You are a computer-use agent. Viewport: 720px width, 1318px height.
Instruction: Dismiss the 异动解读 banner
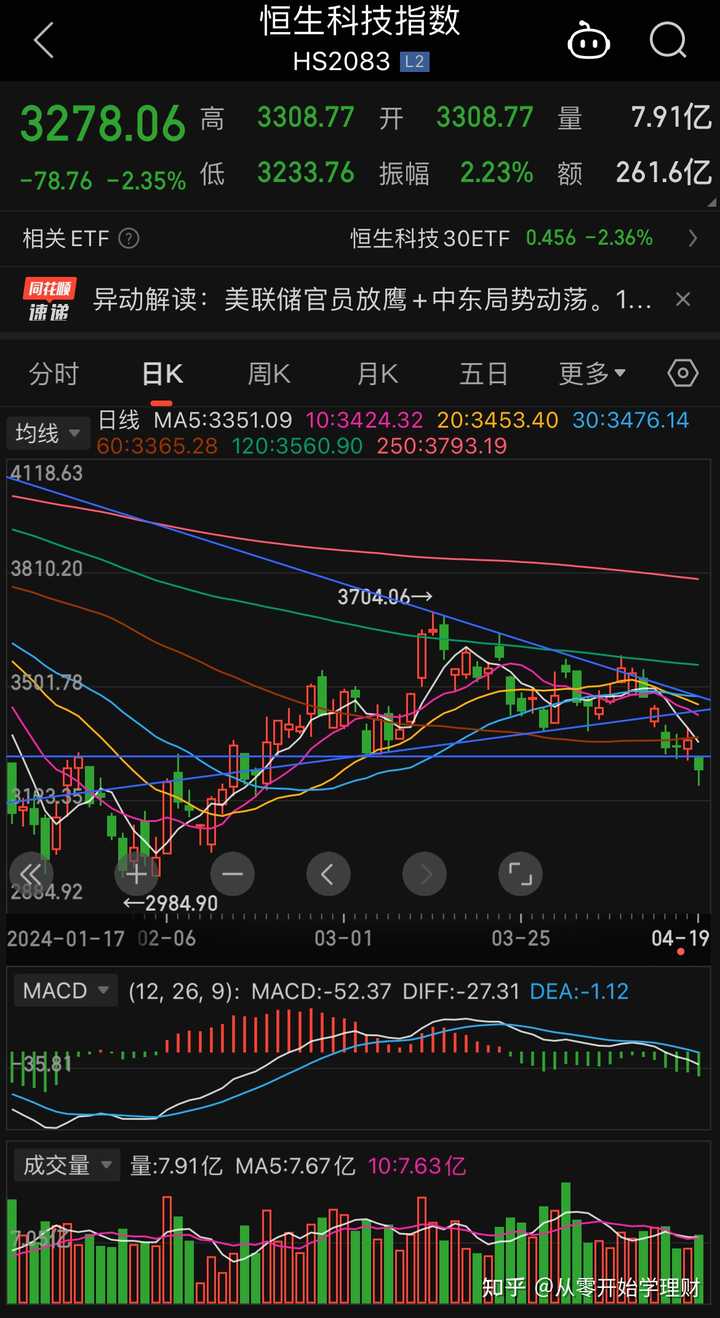[x=683, y=299]
